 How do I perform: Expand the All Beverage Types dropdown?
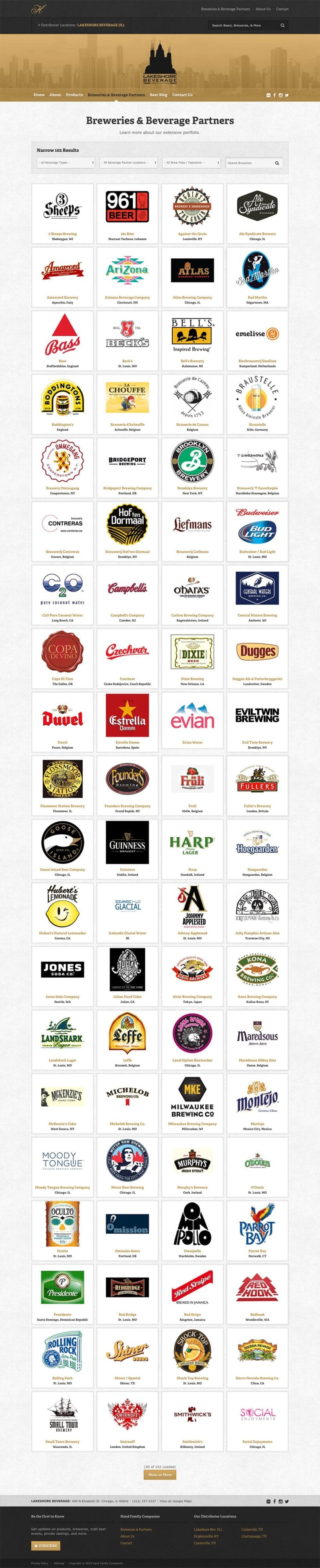66,163
